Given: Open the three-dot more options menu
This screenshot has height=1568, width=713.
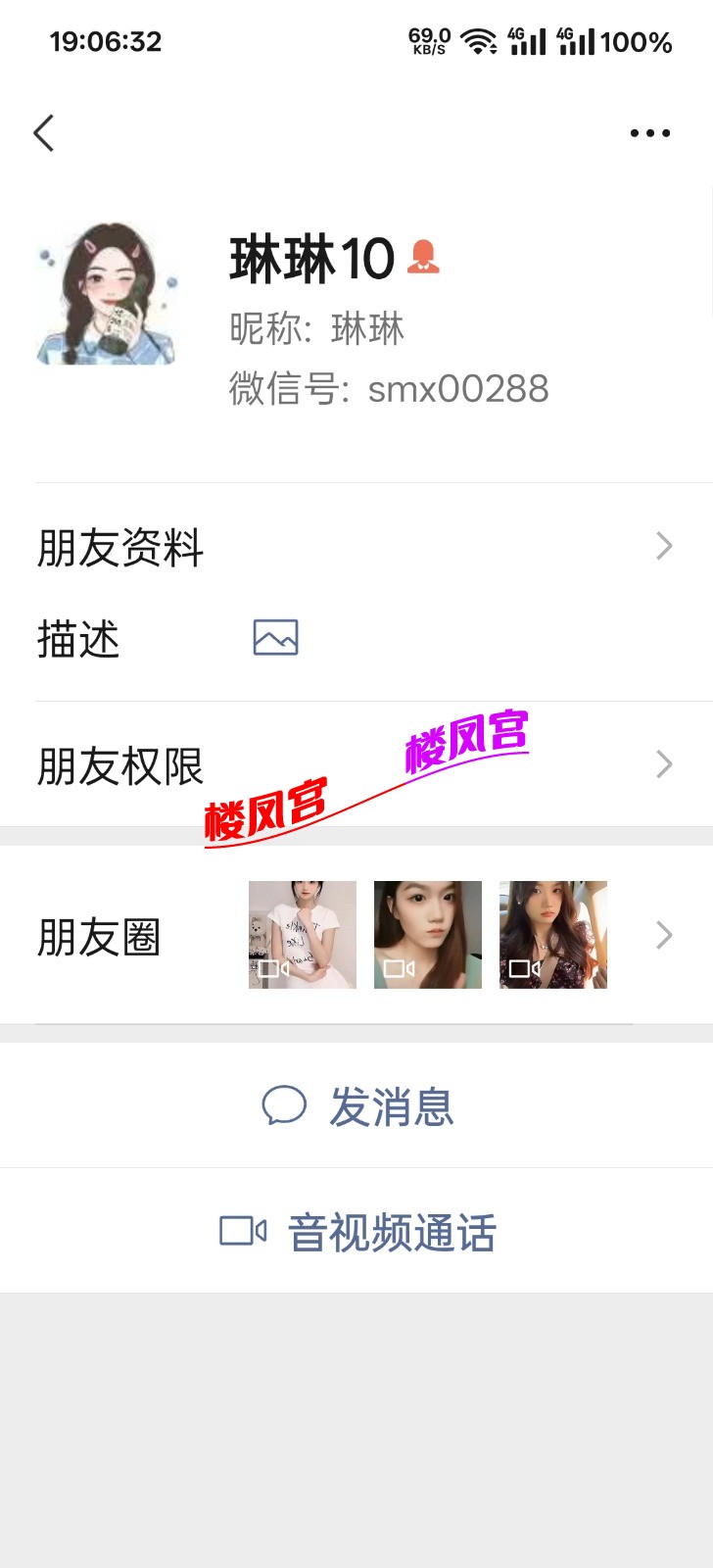Looking at the screenshot, I should (649, 133).
